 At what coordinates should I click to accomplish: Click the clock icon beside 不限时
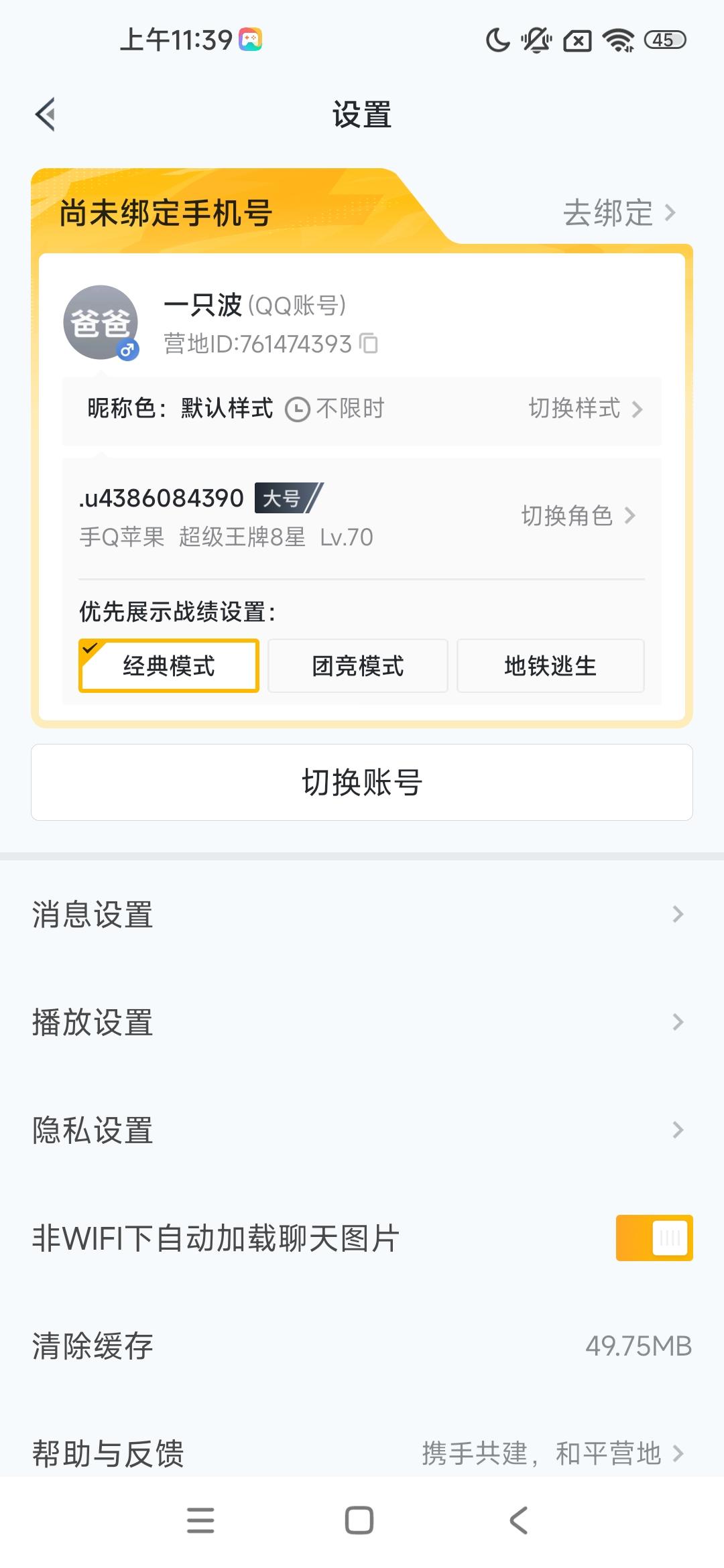297,408
